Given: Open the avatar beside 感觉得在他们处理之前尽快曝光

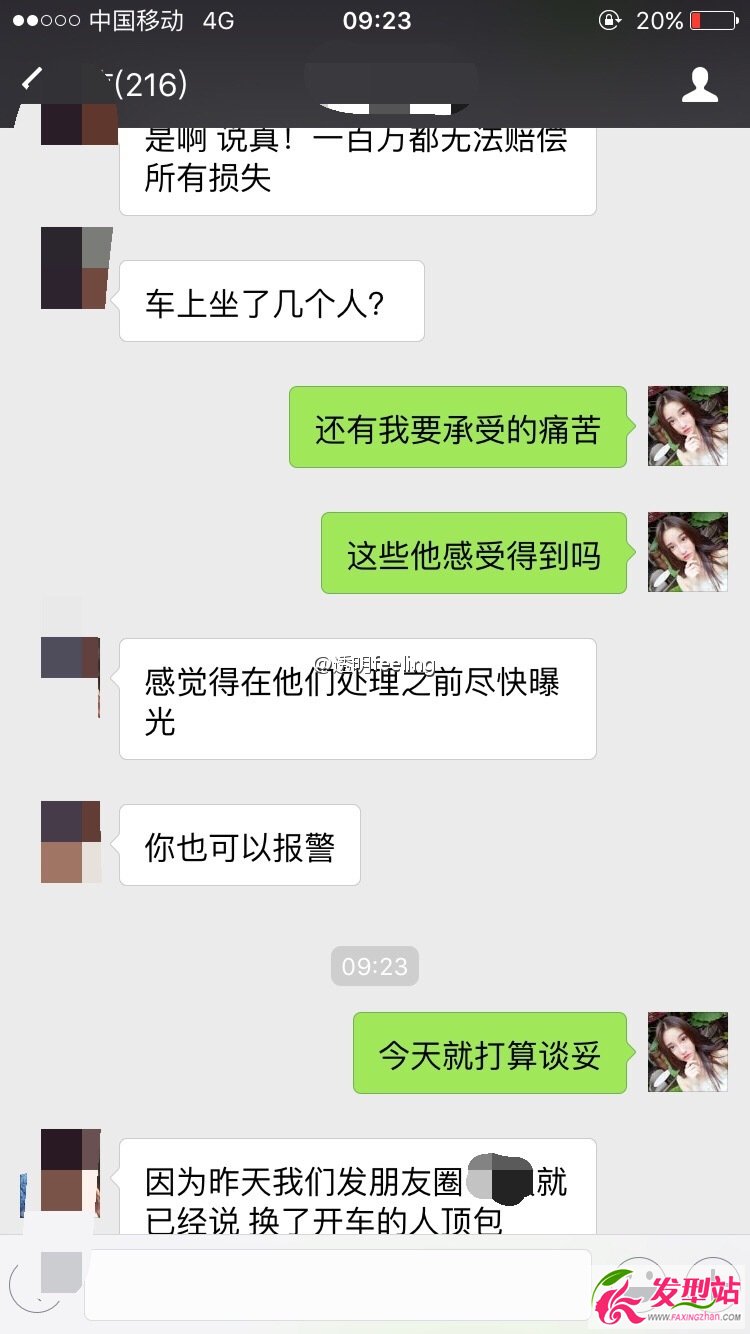Looking at the screenshot, I should [x=70, y=660].
